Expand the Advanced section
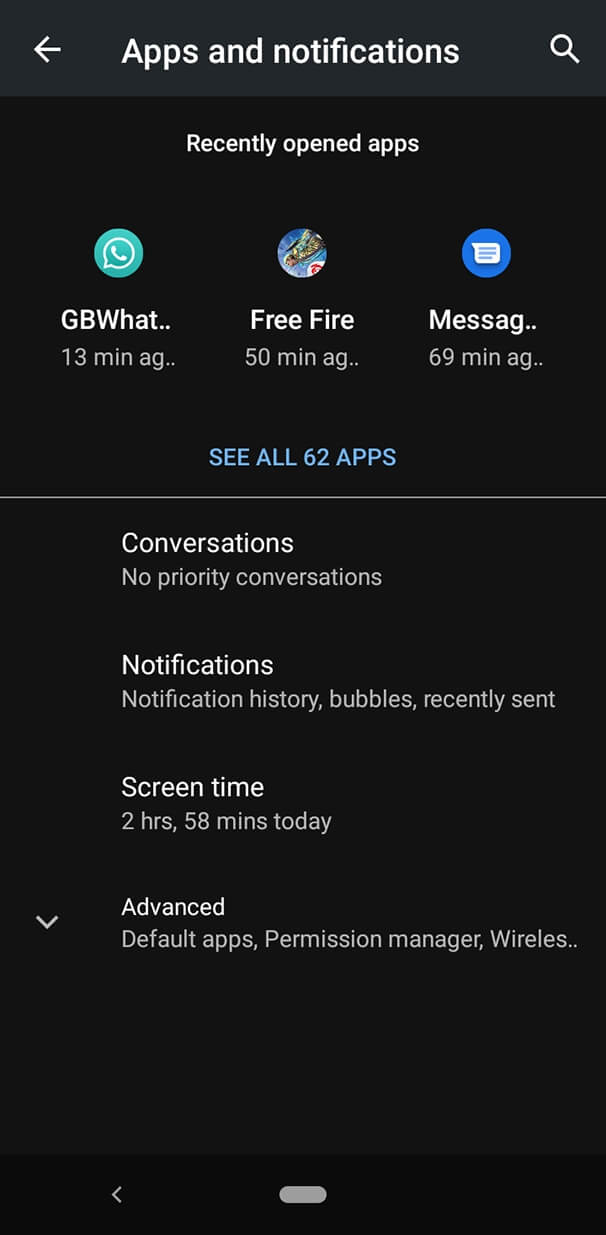The height and width of the screenshot is (1235, 606). pos(303,922)
